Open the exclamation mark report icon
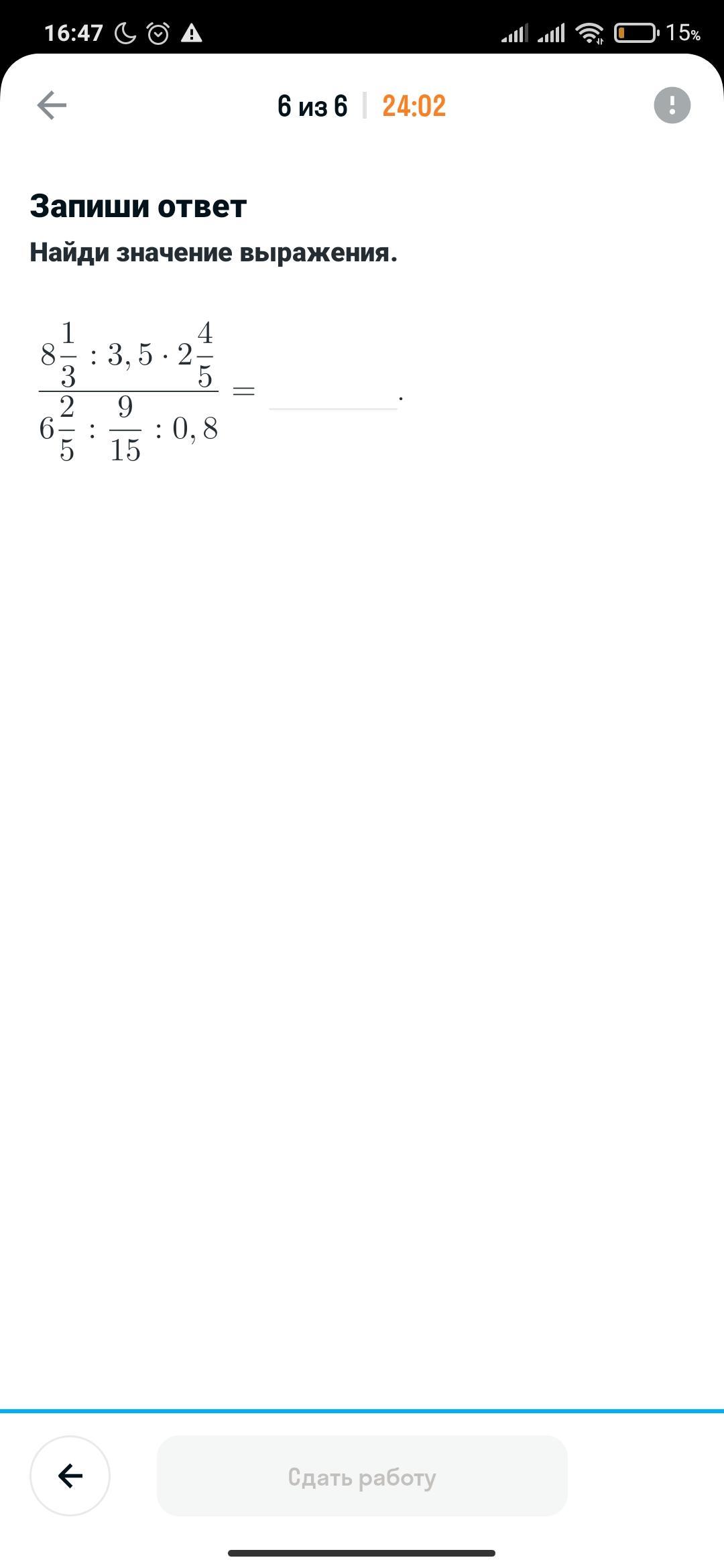This screenshot has height=1568, width=724. click(x=672, y=105)
